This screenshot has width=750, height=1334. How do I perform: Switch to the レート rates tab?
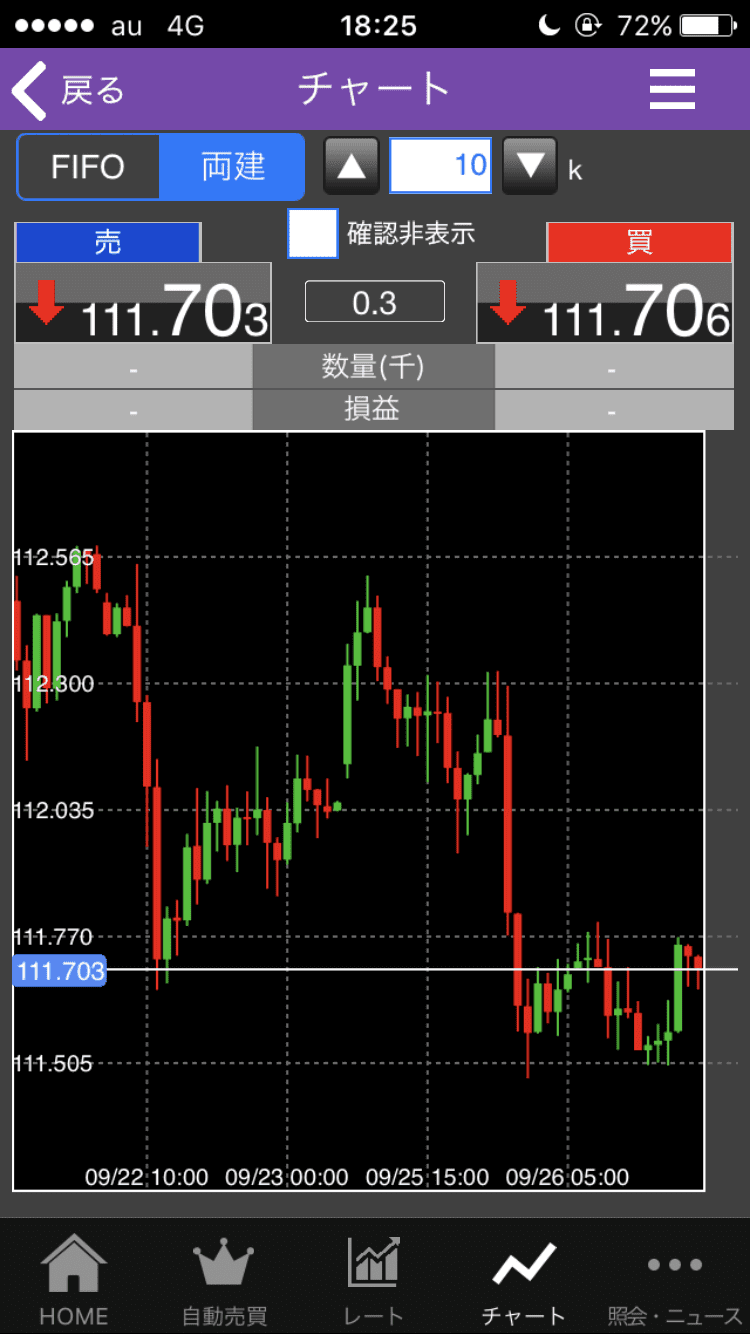pos(374,1279)
